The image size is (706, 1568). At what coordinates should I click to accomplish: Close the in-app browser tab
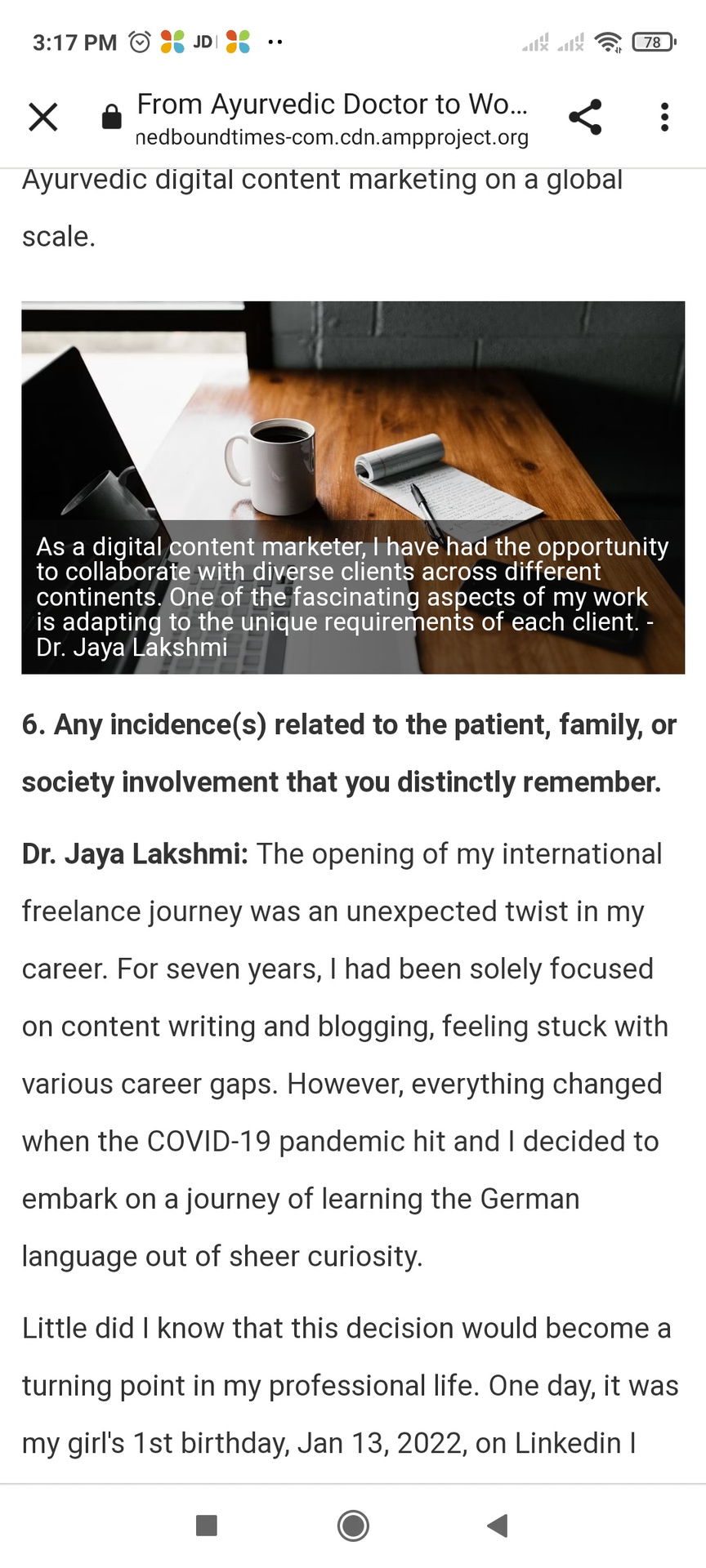tap(43, 117)
